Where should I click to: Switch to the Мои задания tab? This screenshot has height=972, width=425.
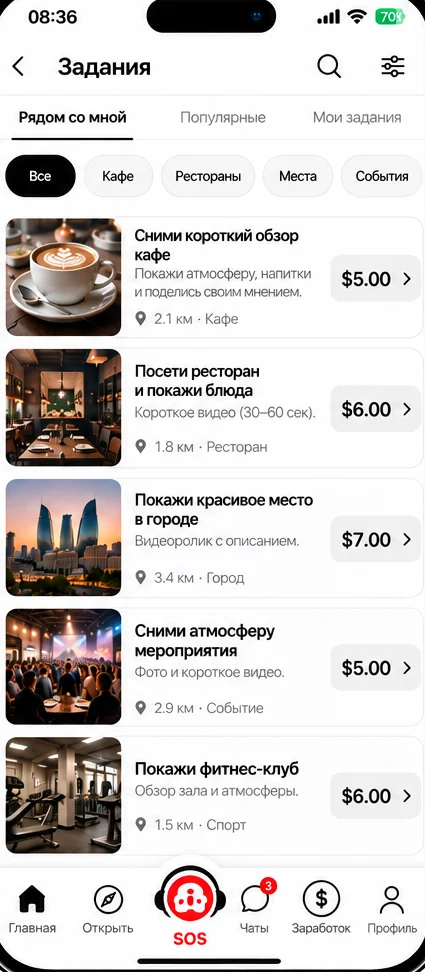pyautogui.click(x=357, y=117)
